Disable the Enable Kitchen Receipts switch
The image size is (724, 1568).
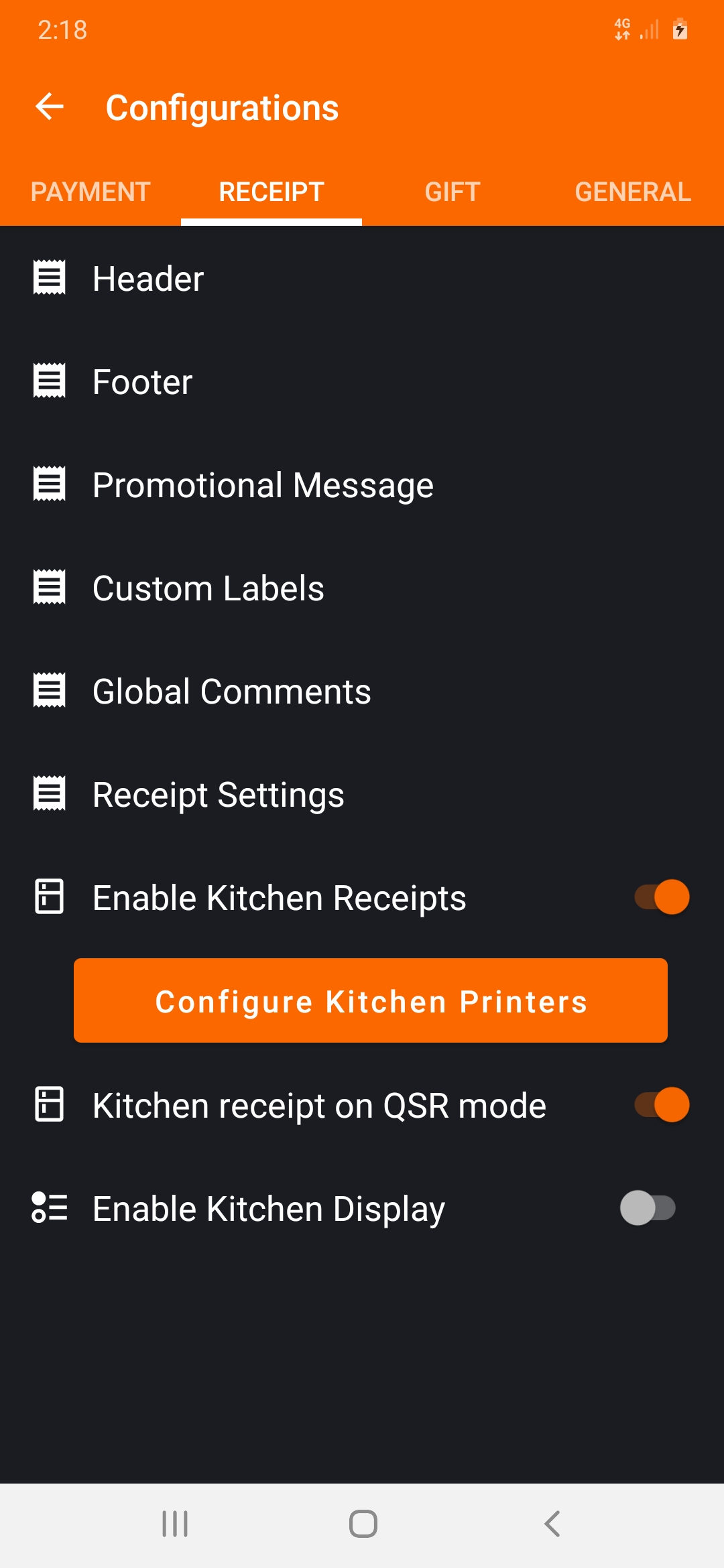coord(662,897)
